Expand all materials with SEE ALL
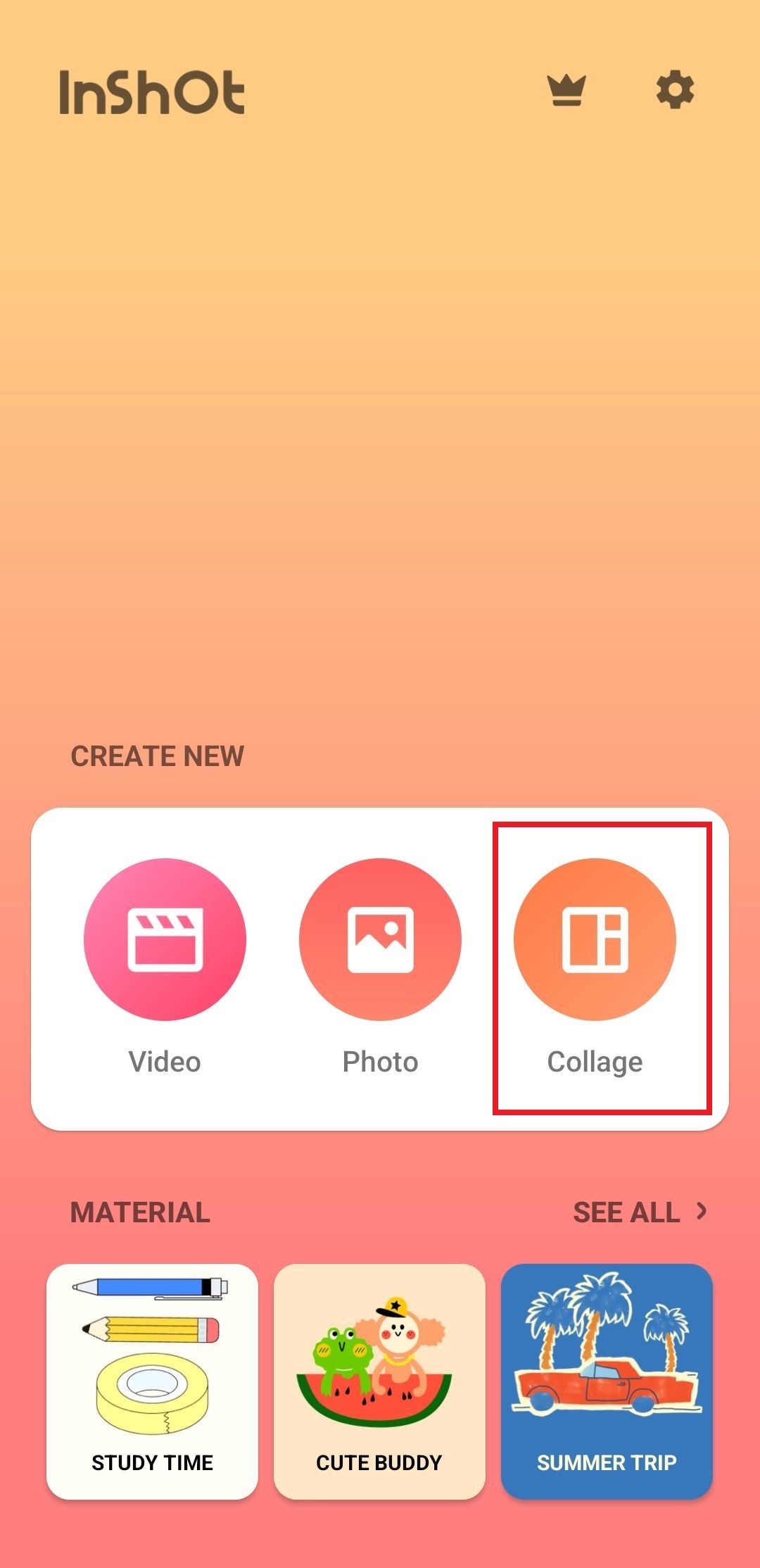Viewport: 760px width, 1568px height. 625,1212
